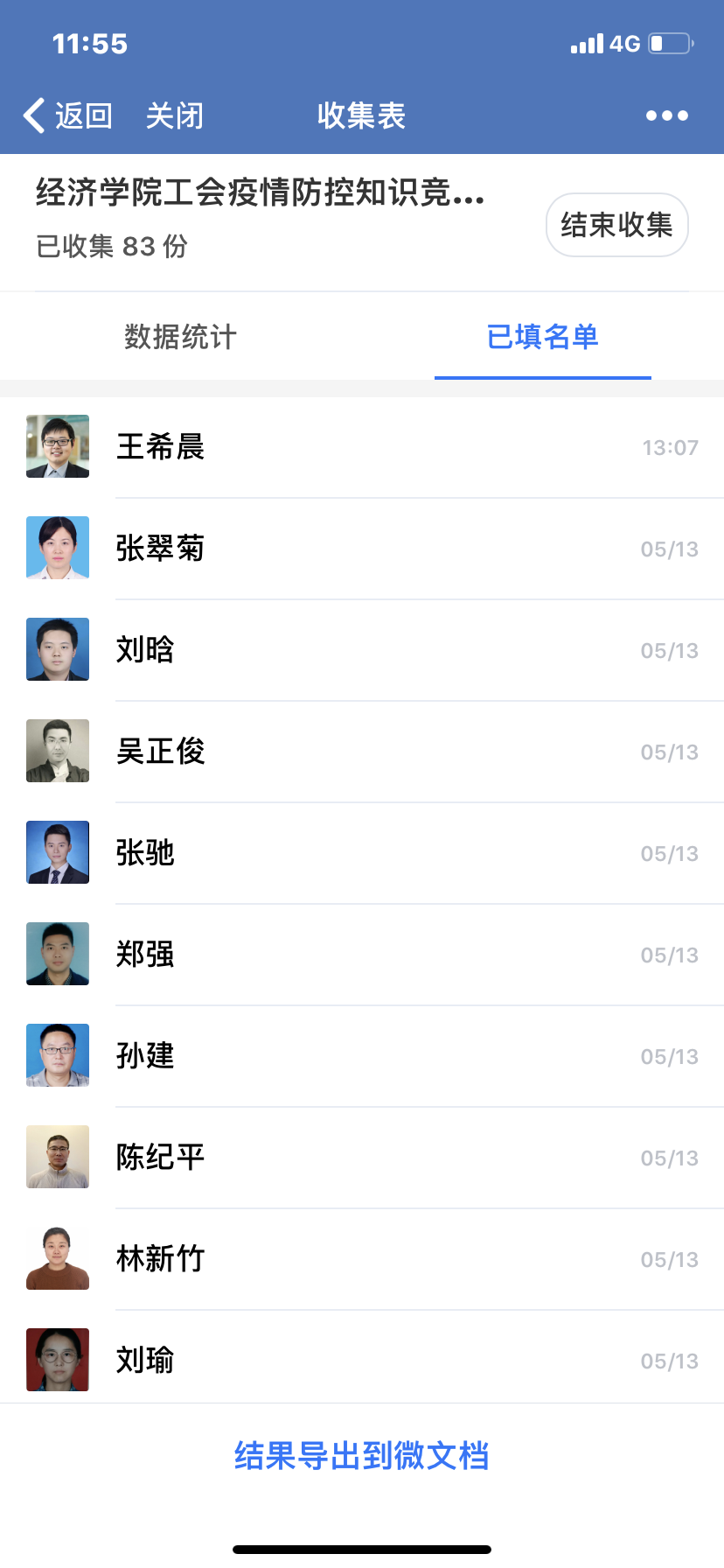724x1568 pixels.
Task: Open the three-dot overflow menu
Action: 666,115
